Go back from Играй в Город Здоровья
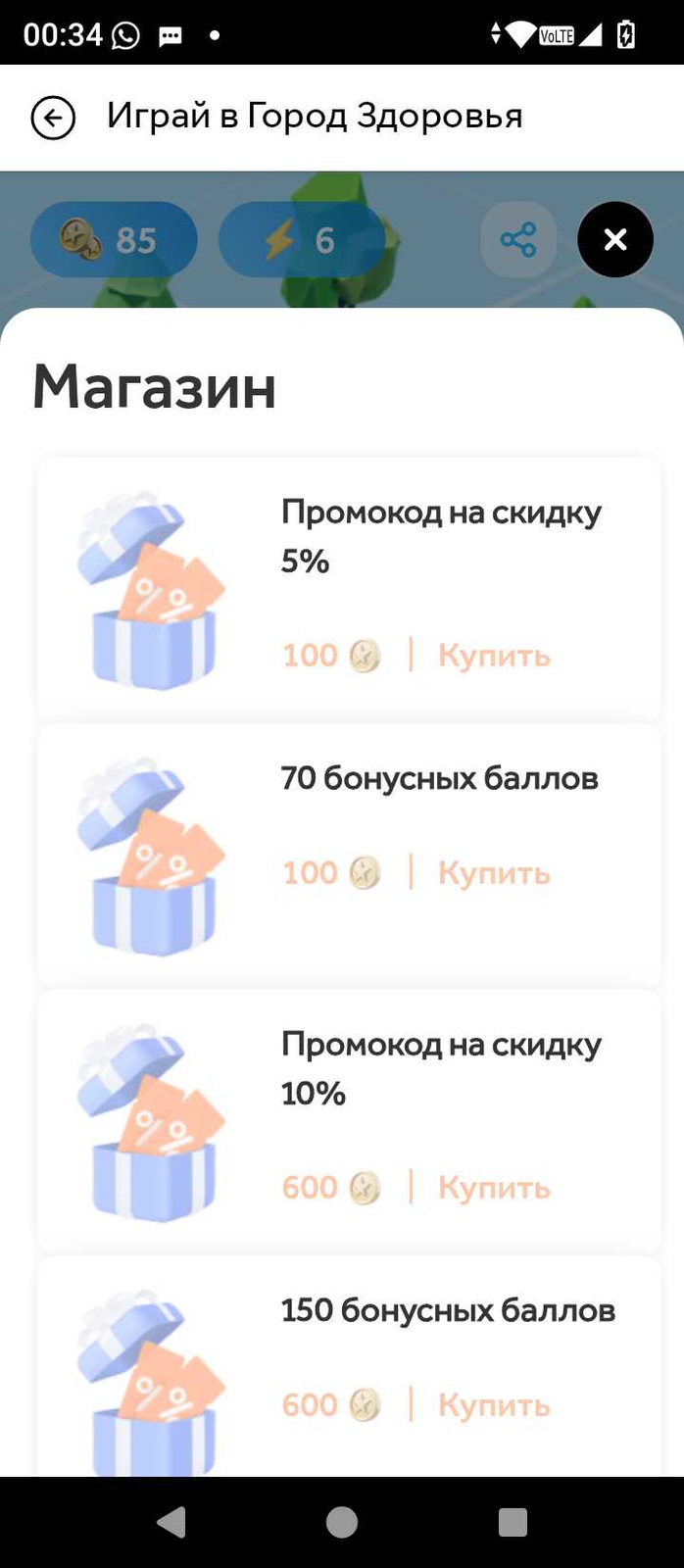This screenshot has height=1568, width=684. 53,119
